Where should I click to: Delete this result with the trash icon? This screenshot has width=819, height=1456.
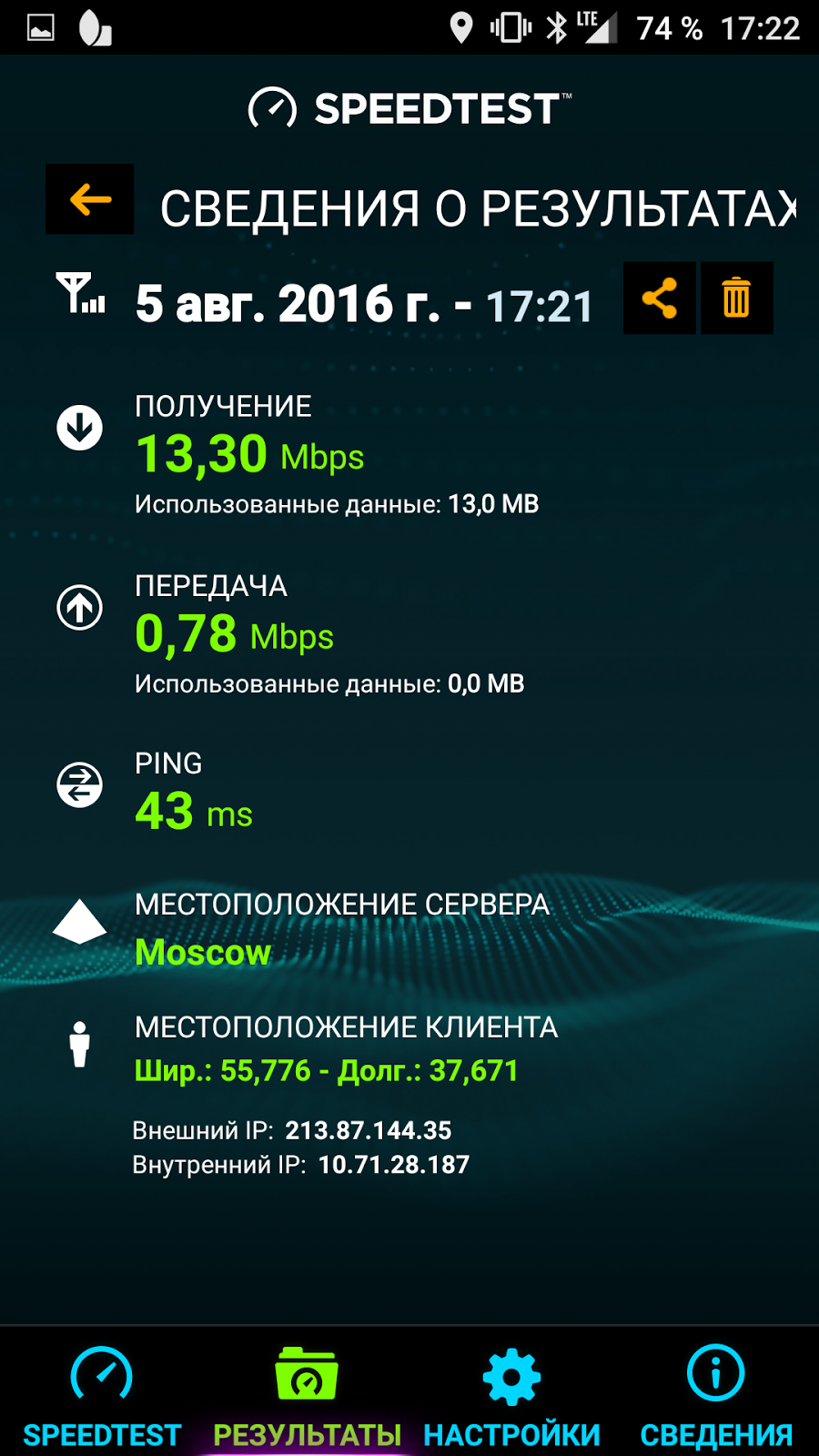pyautogui.click(x=735, y=298)
